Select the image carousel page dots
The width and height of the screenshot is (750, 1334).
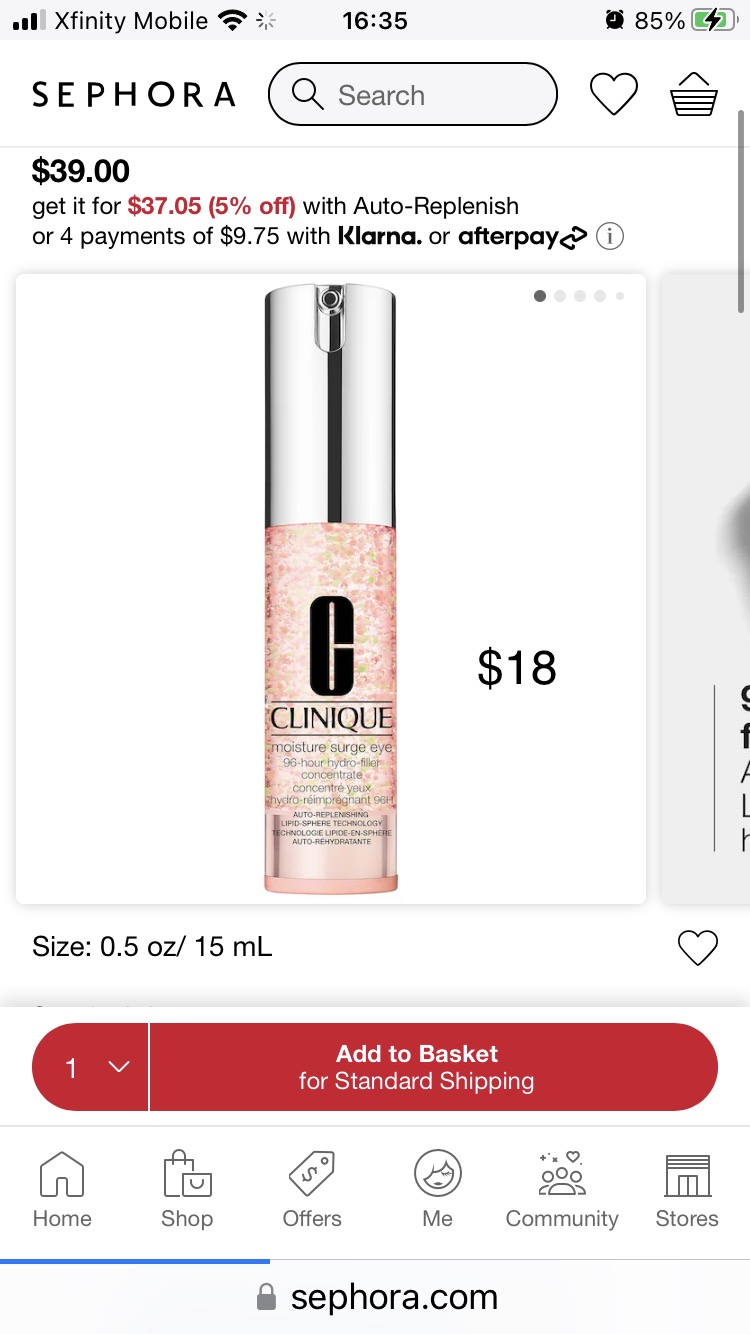[579, 296]
